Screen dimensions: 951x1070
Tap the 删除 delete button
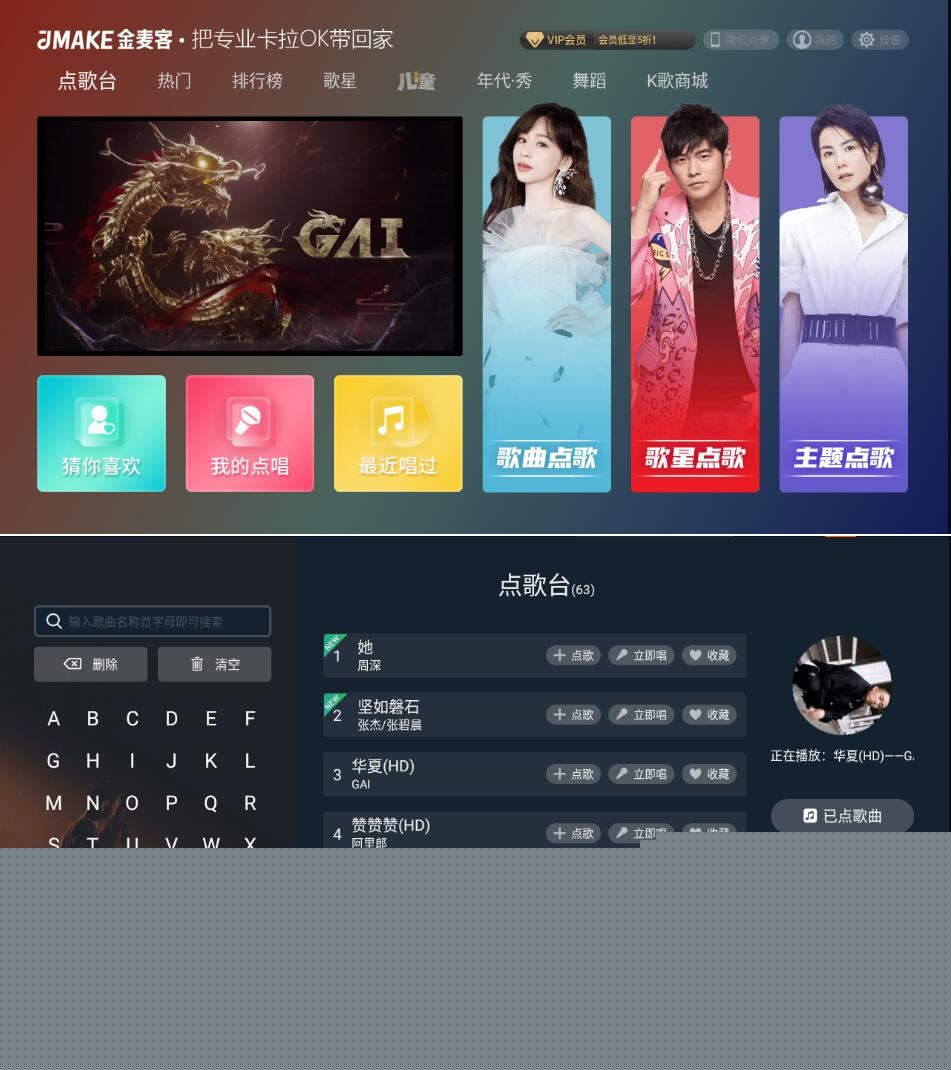point(91,664)
